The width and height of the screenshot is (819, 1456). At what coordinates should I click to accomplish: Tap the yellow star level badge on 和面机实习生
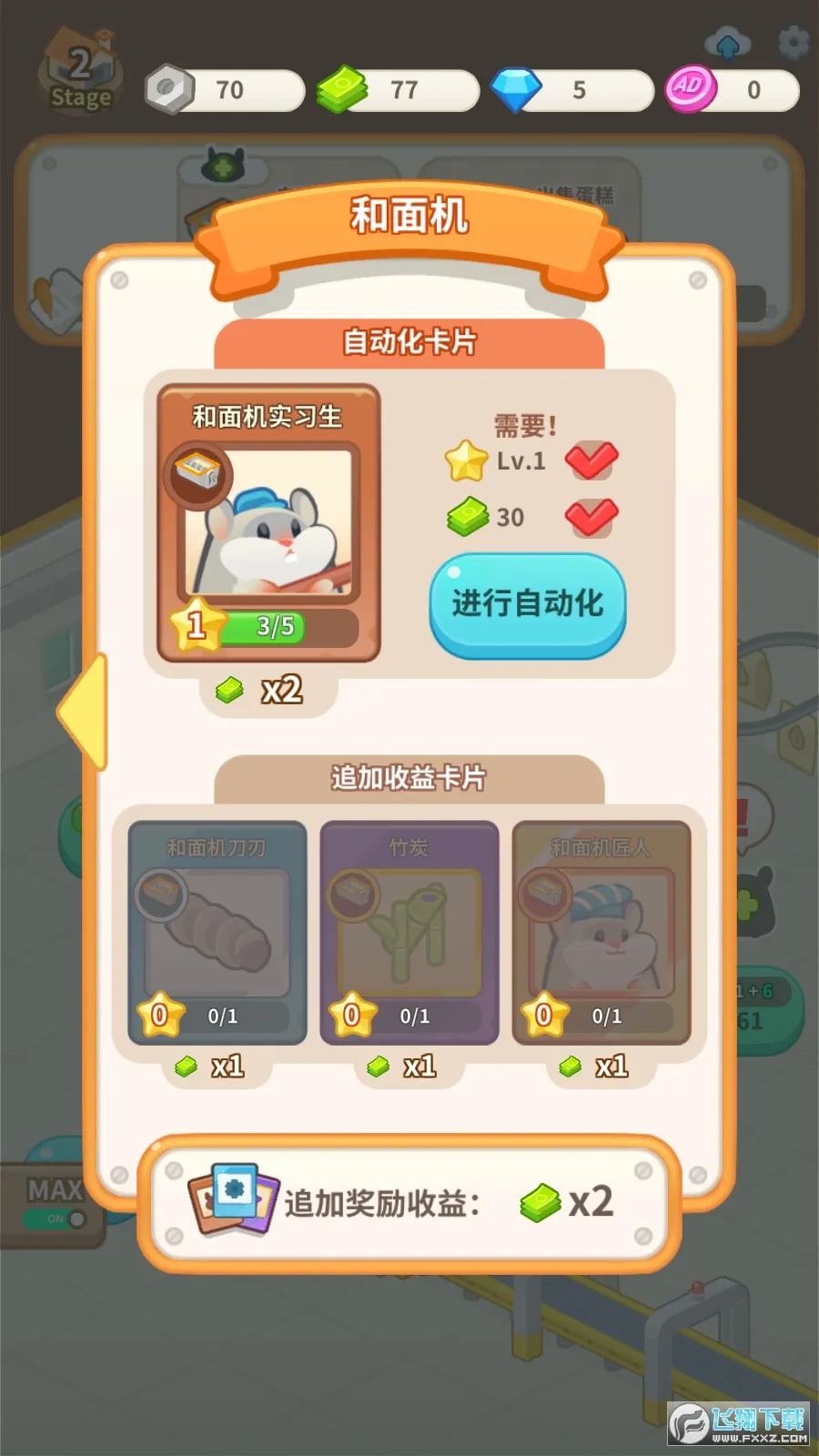[x=194, y=624]
